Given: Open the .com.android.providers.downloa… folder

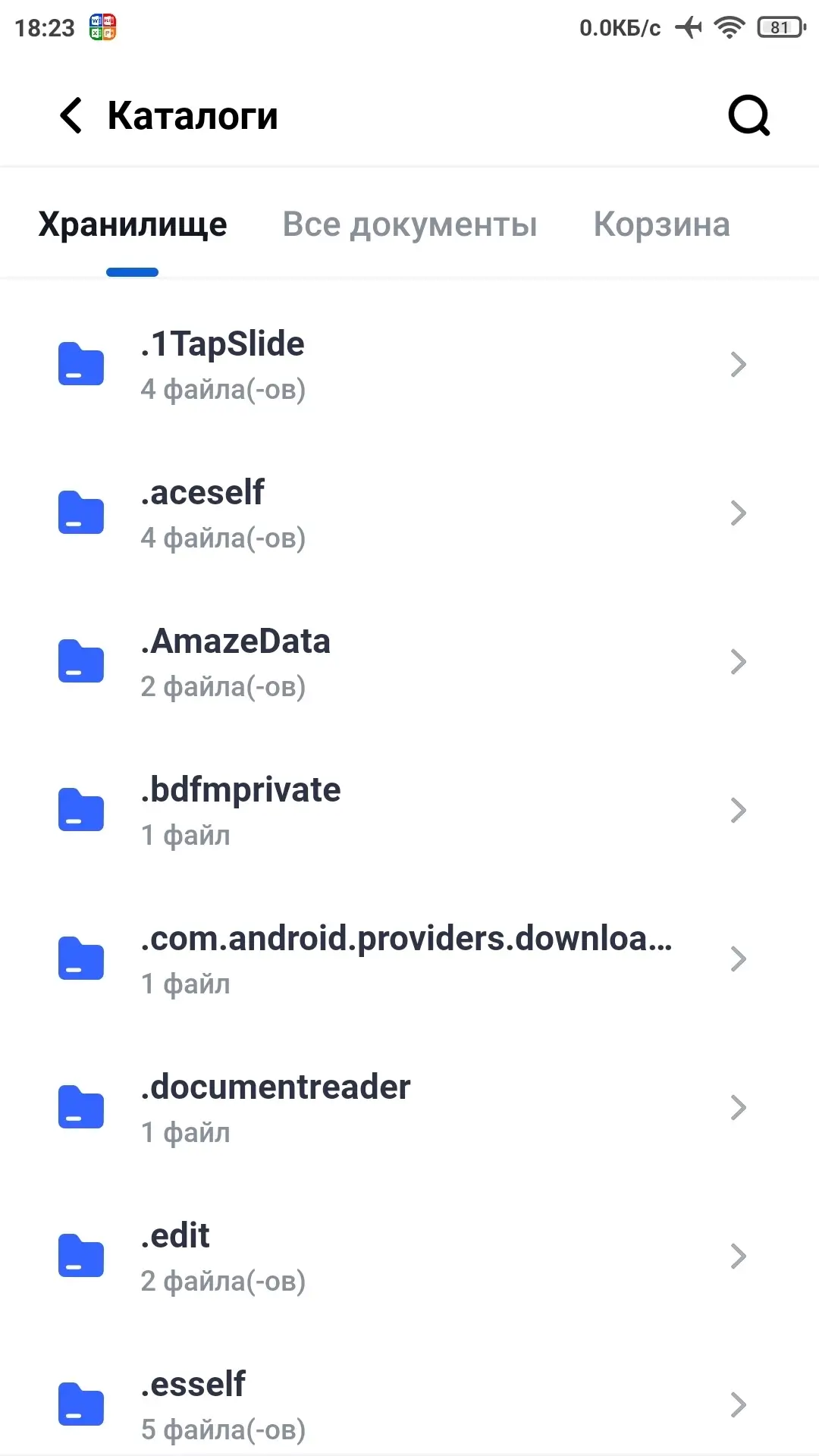Looking at the screenshot, I should [402, 960].
